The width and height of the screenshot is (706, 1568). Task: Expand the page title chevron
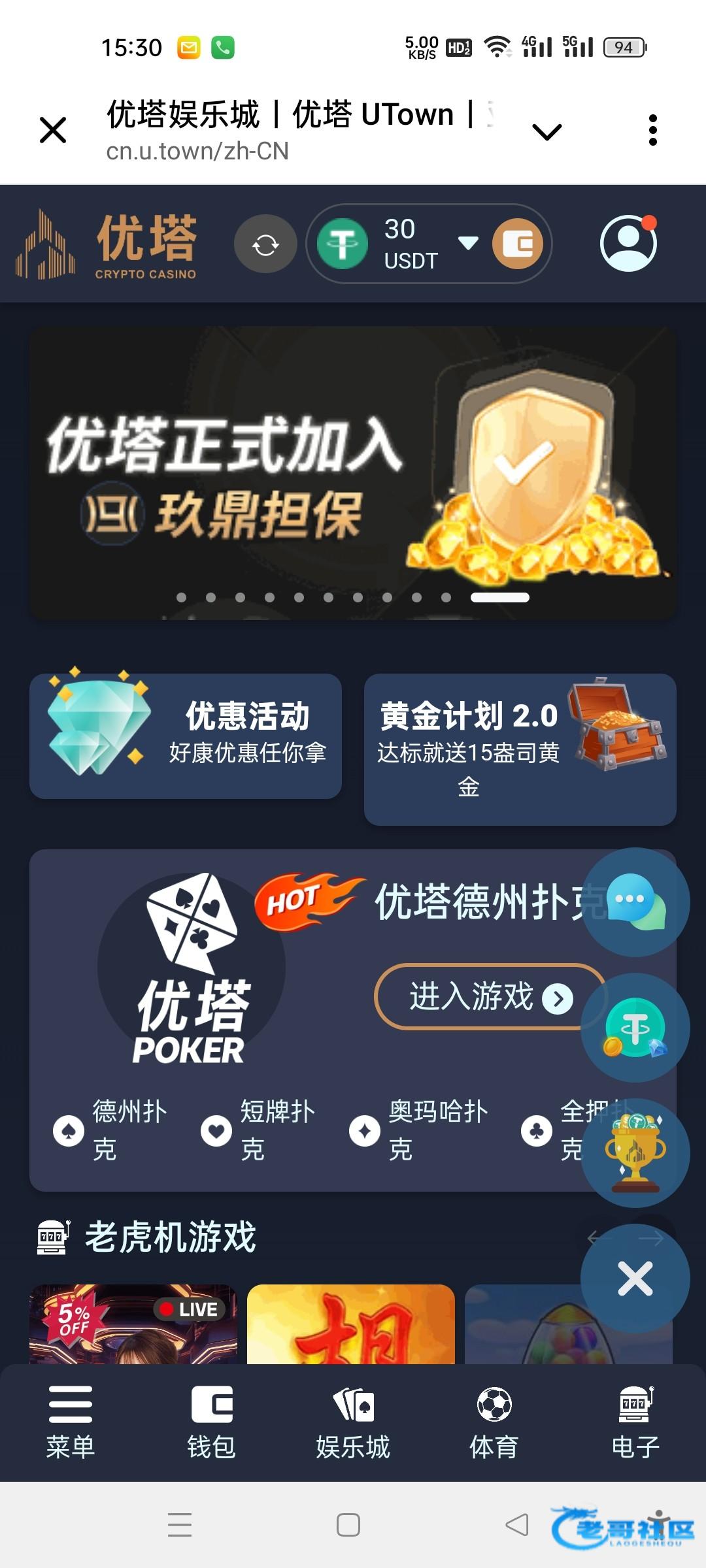pyautogui.click(x=546, y=132)
